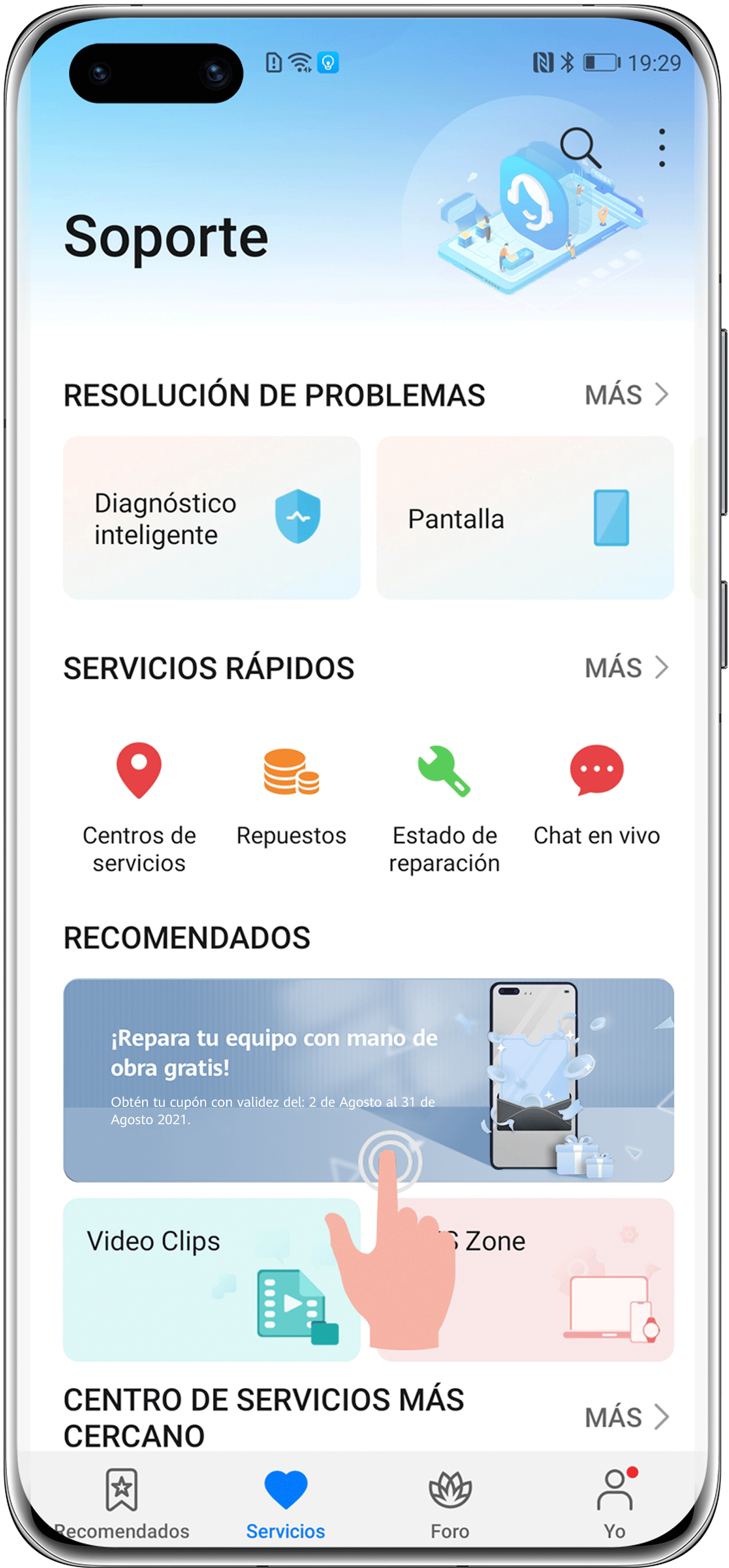The width and height of the screenshot is (729, 1568).
Task: Expand MÁS for Centro de servicios más cercano
Action: pos(626,1418)
